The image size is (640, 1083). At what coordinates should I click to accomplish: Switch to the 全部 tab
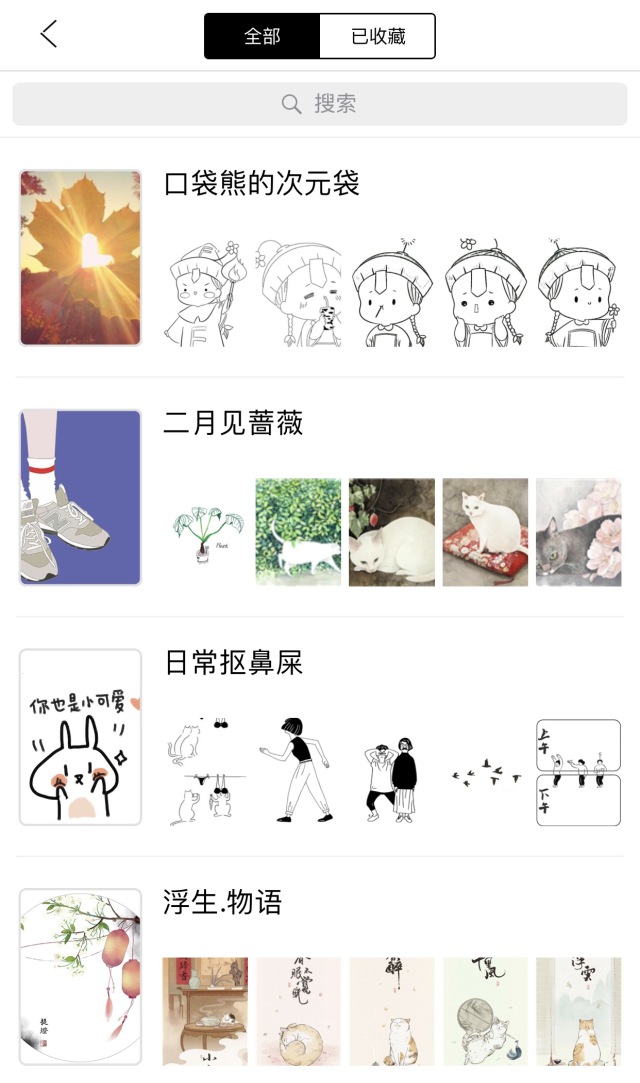point(262,36)
